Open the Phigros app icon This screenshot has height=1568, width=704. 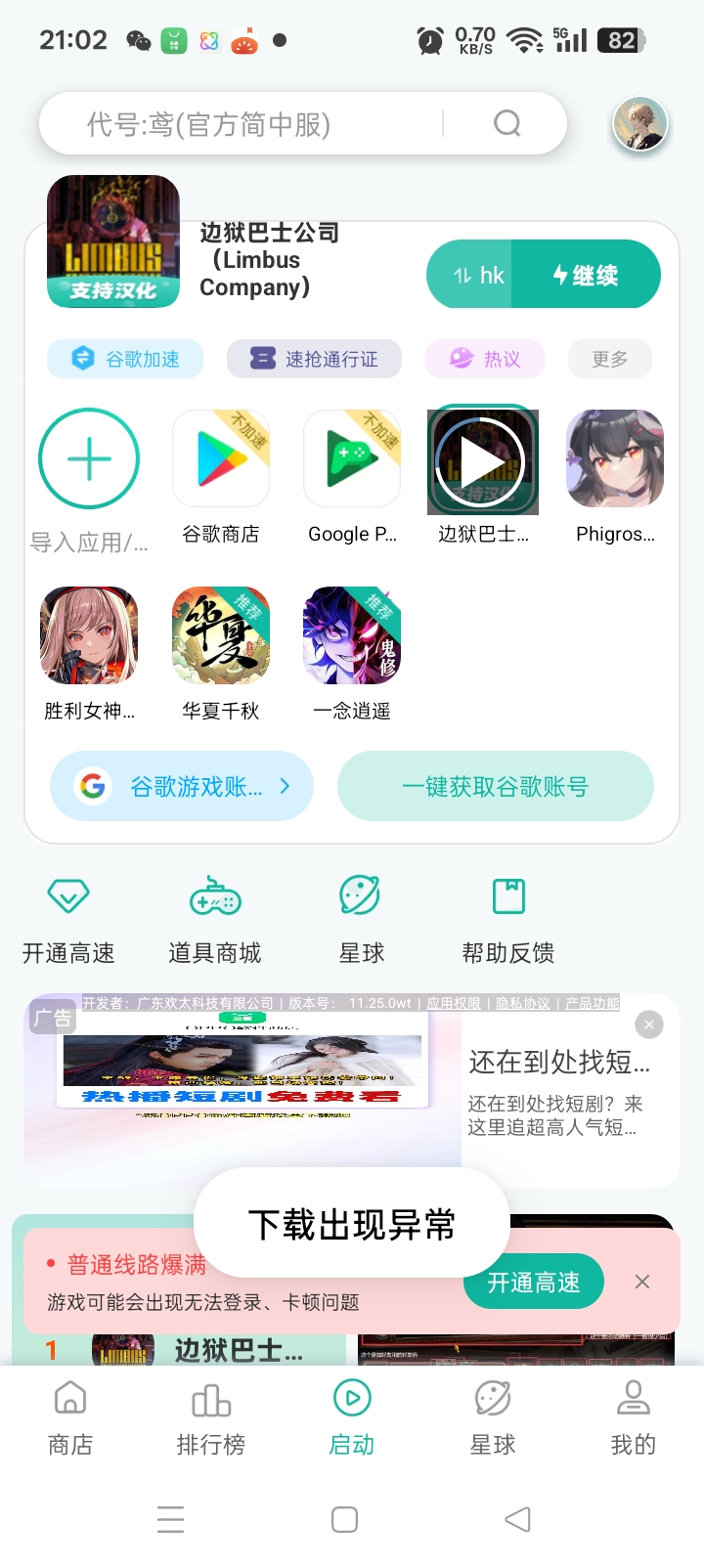pos(615,459)
